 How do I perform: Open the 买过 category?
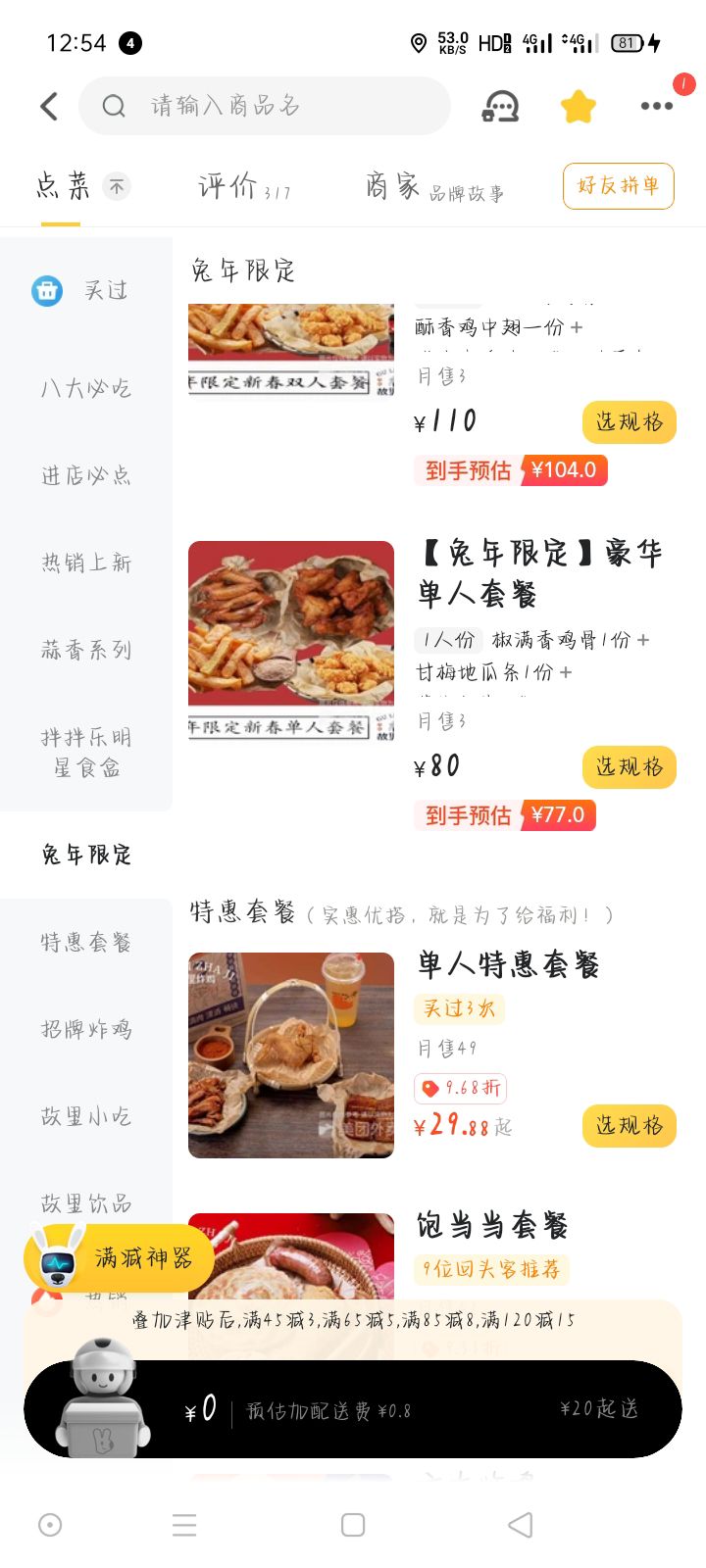point(86,290)
